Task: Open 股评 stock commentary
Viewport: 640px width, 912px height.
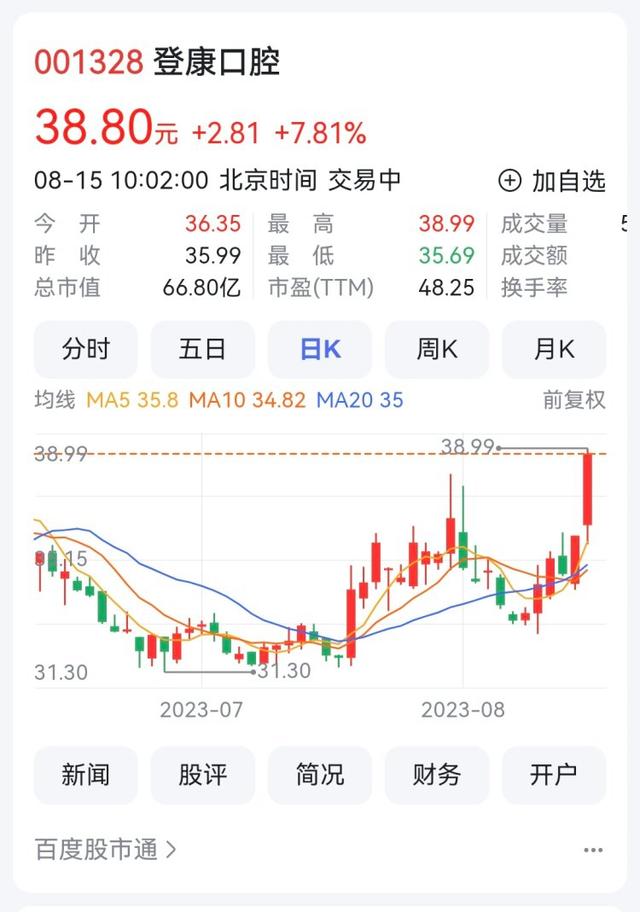Action: (203, 775)
